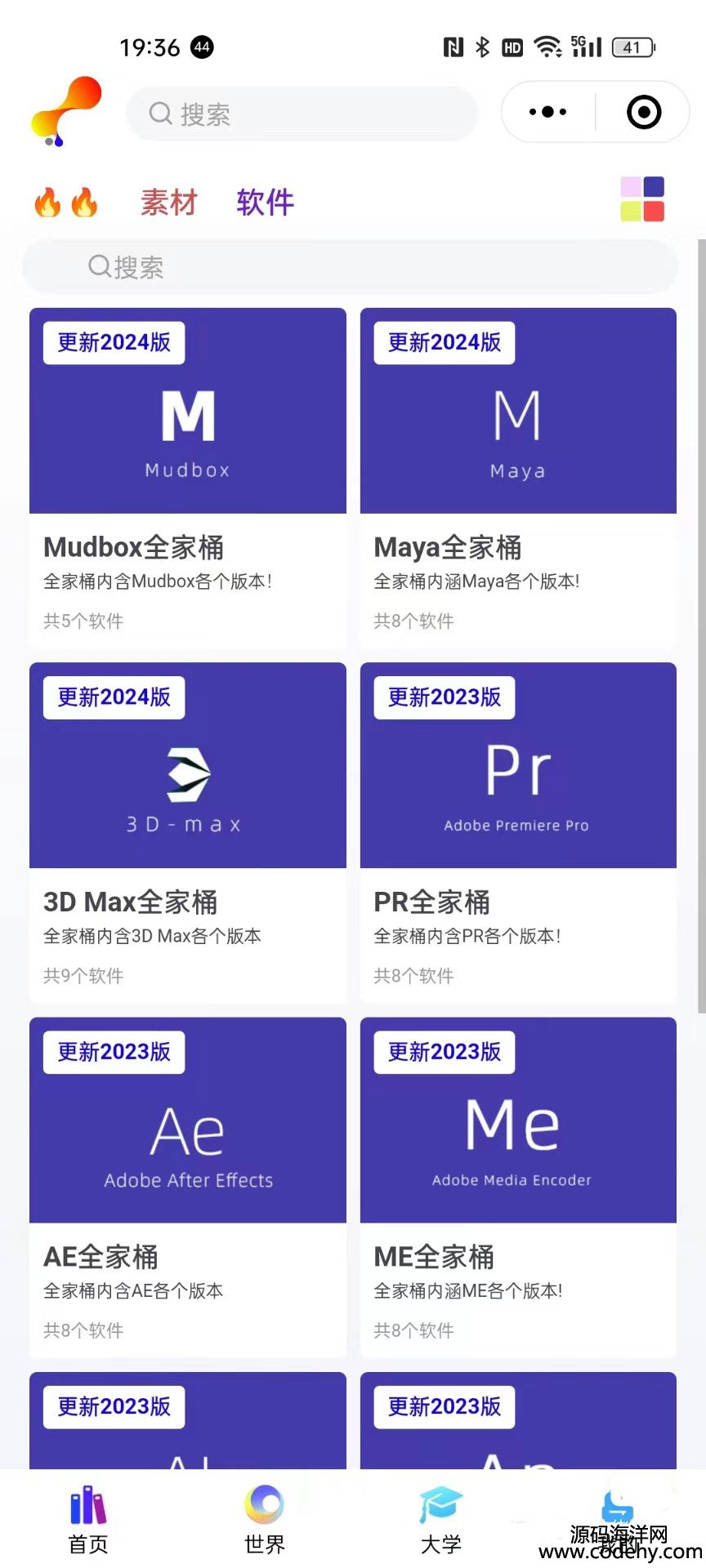Select the 软件 tab

pos(265,202)
